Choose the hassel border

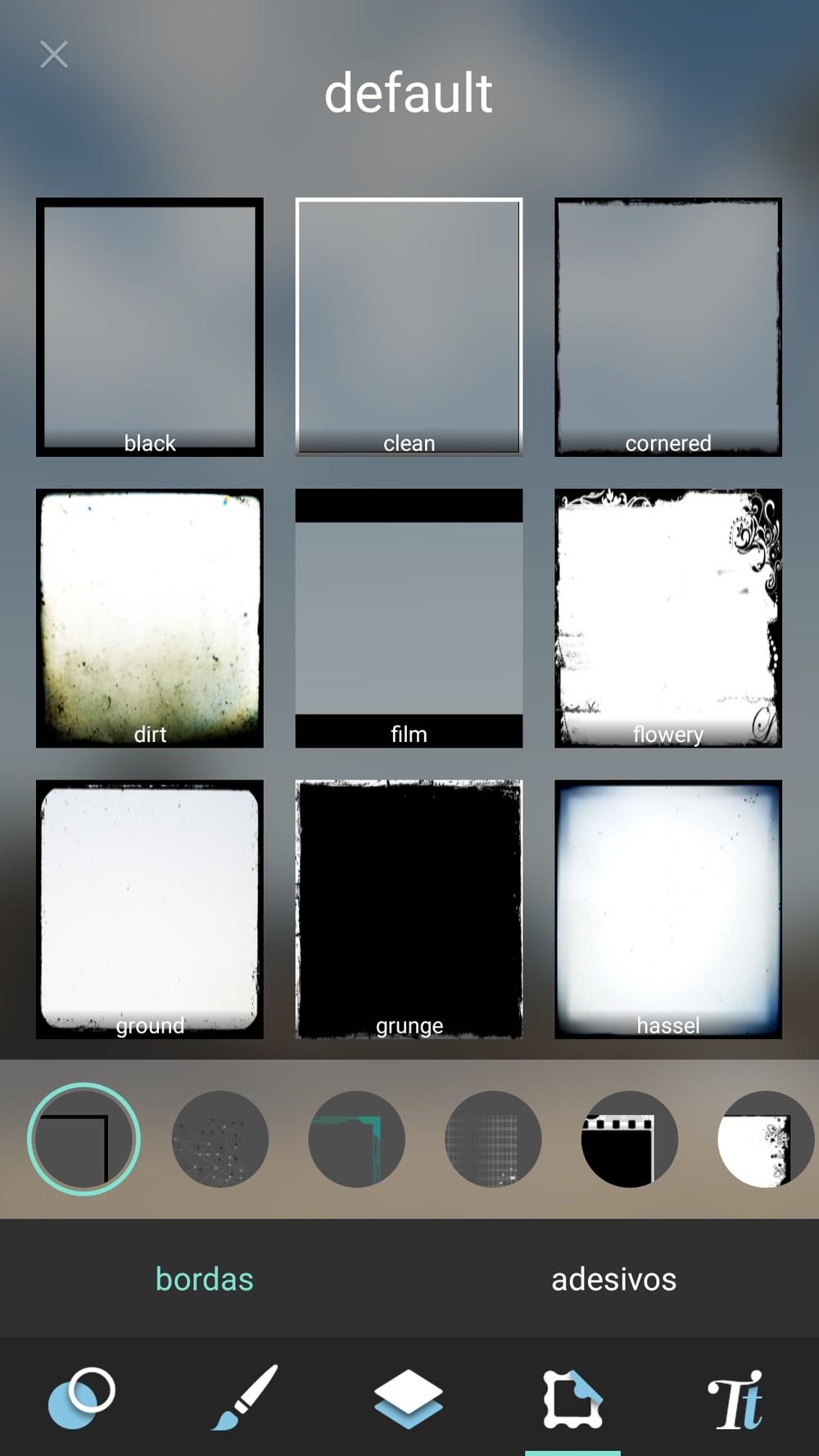coord(668,909)
